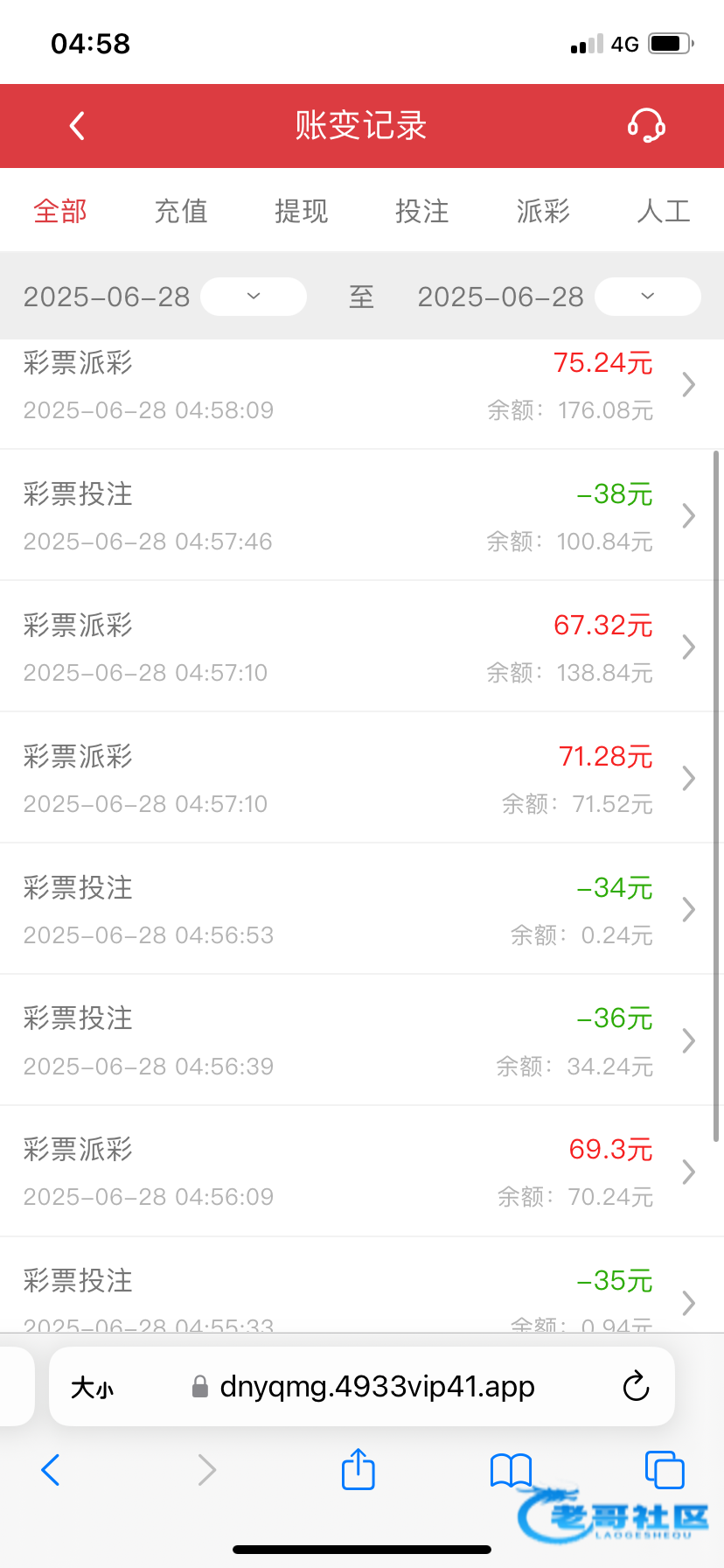Image resolution: width=724 pixels, height=1568 pixels.
Task: Switch to the 投注 tab
Action: coord(421,211)
